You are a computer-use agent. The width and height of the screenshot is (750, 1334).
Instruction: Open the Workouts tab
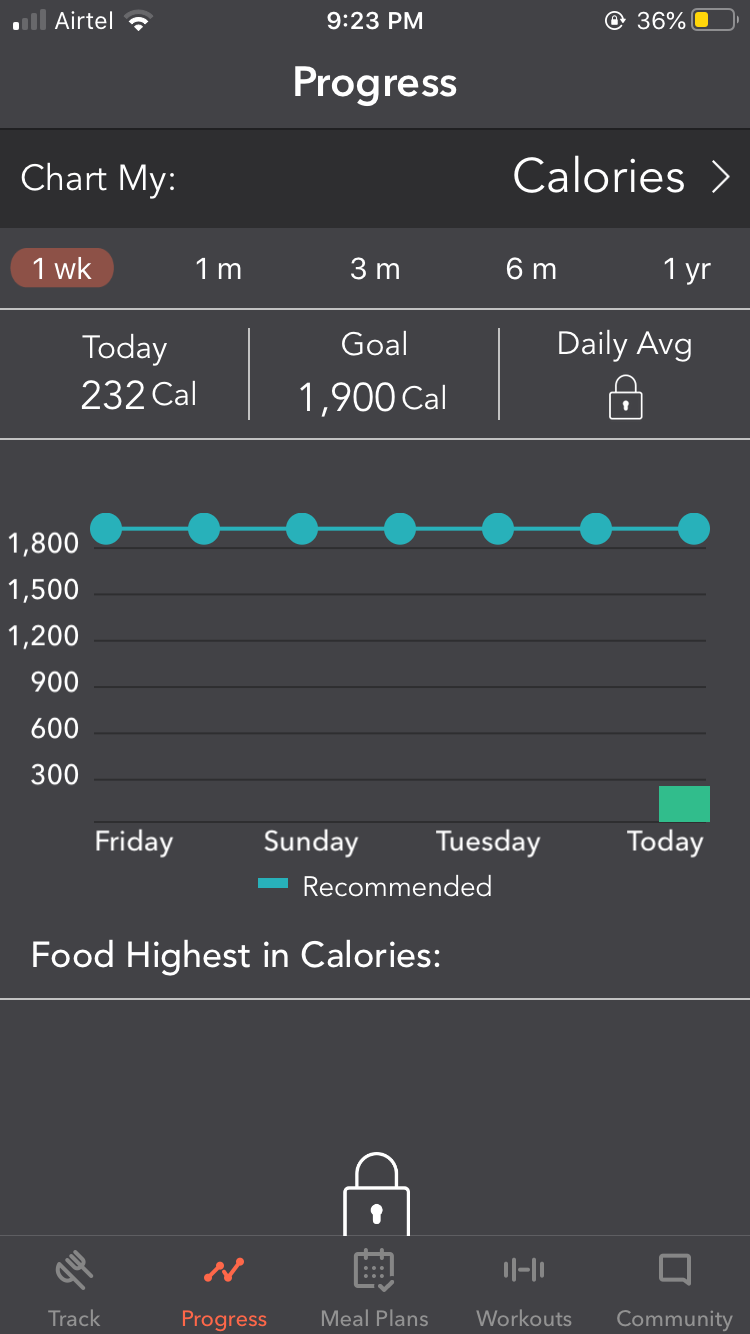click(524, 1288)
